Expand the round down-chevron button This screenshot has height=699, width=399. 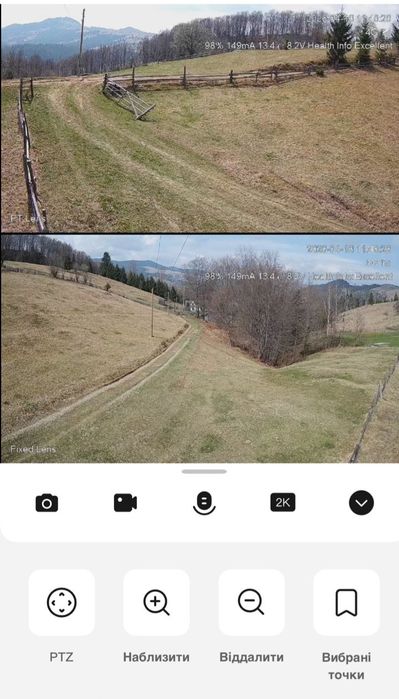[x=361, y=503]
